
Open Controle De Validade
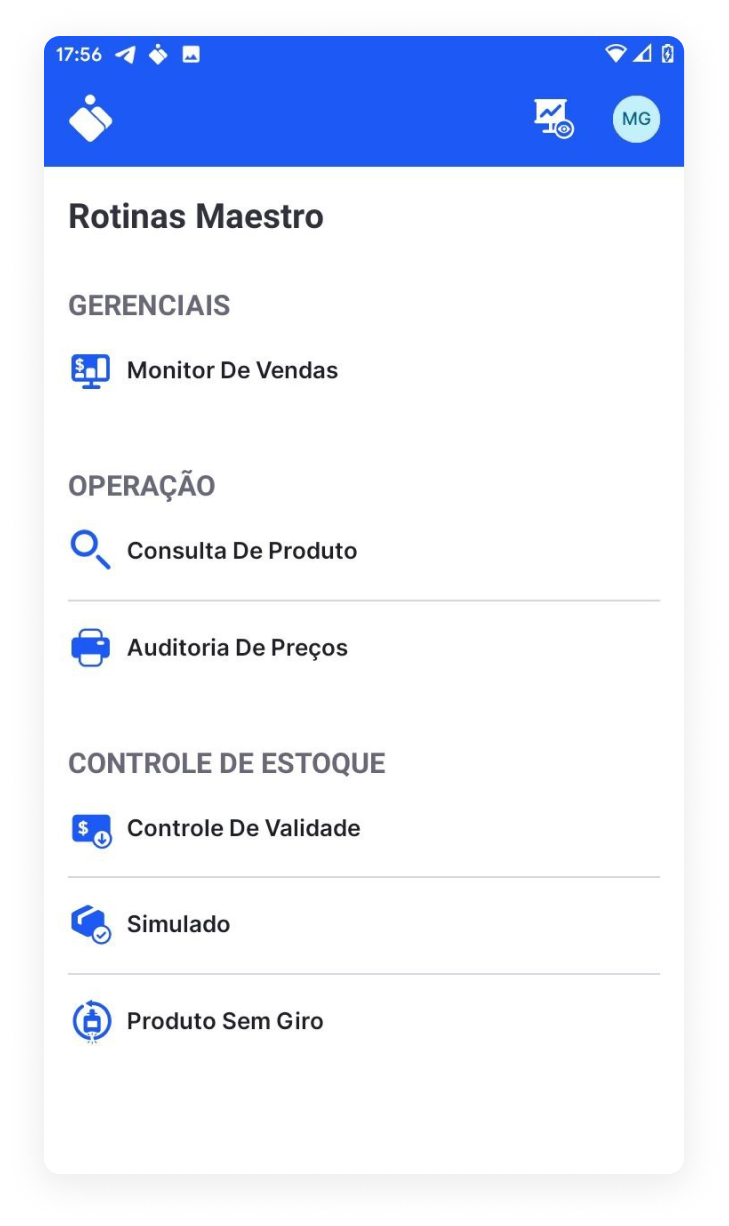pyautogui.click(x=243, y=828)
